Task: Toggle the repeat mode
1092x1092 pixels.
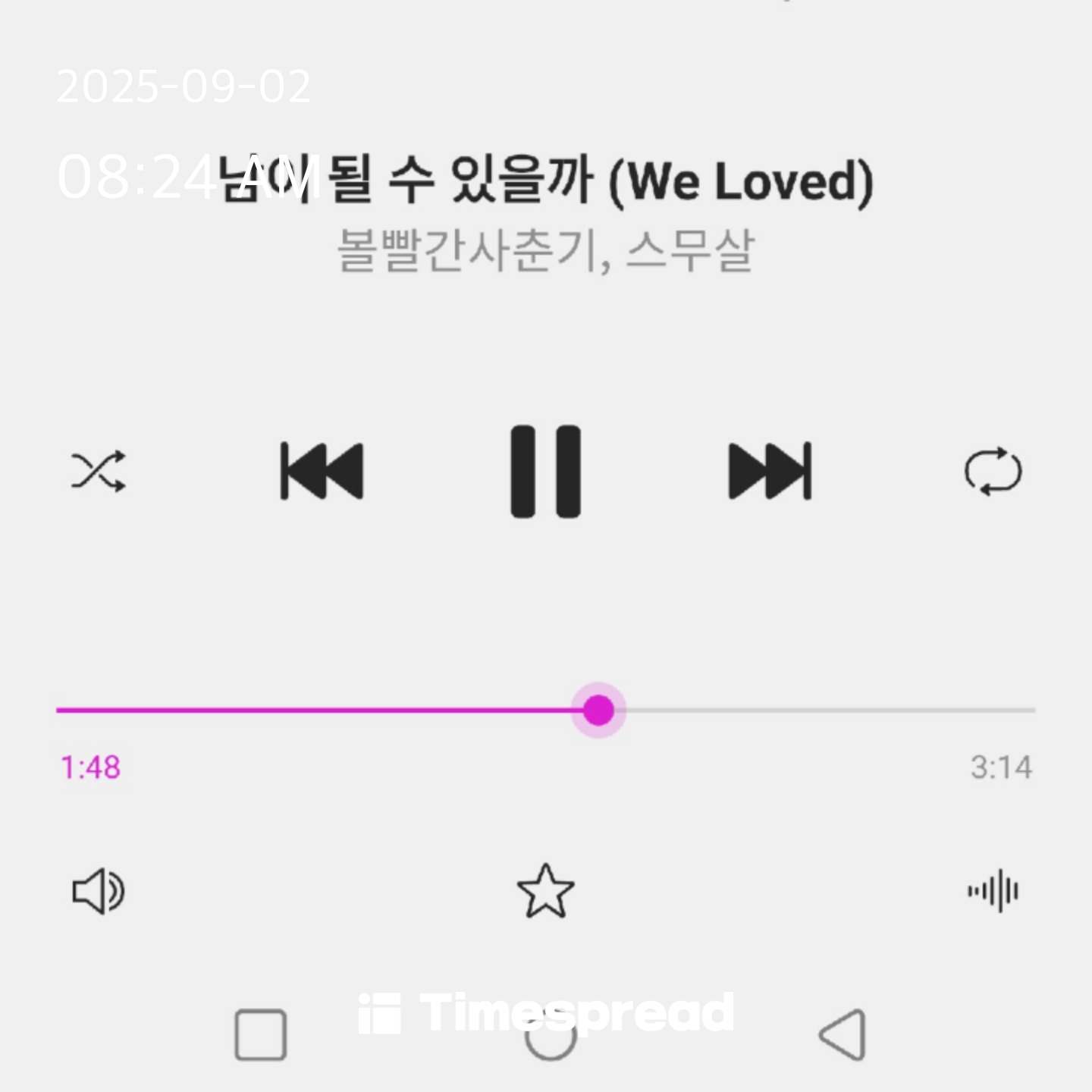Action: 993,472
